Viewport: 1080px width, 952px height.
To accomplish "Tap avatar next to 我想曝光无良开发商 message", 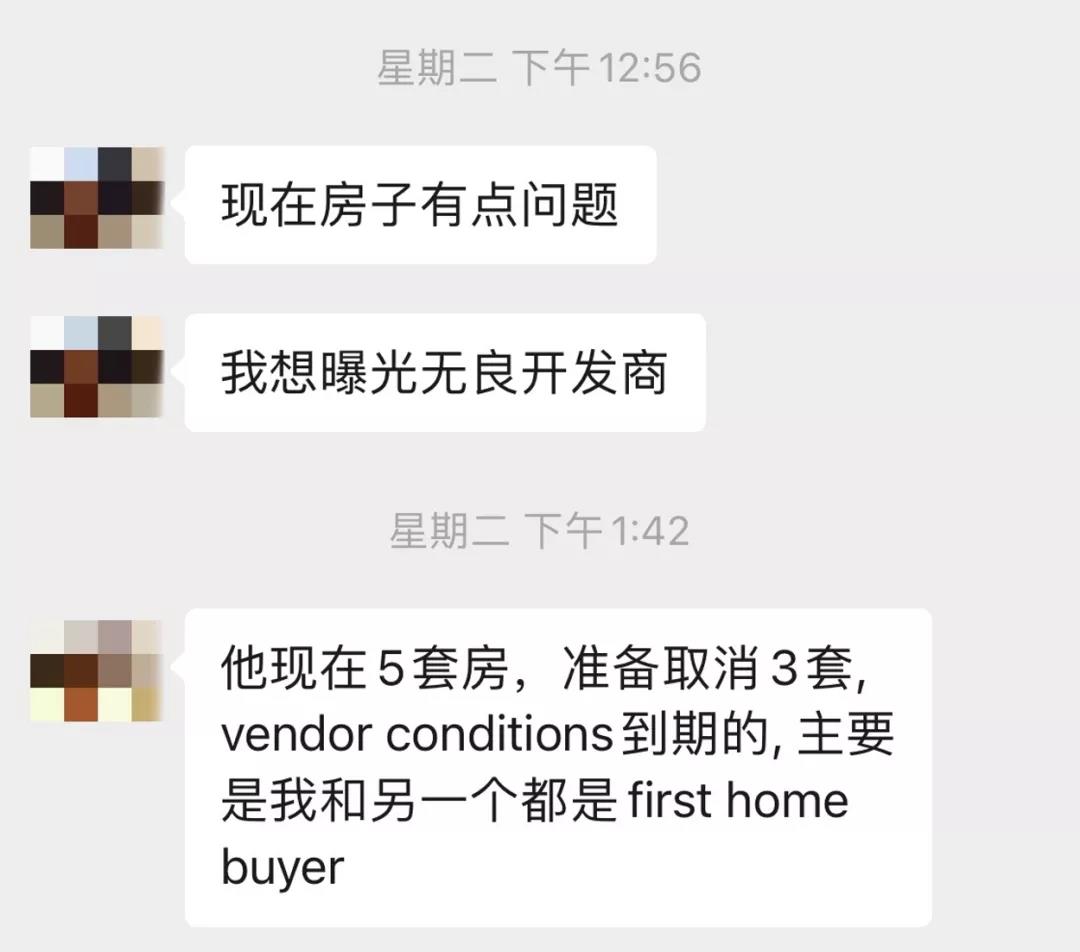I will [97, 366].
